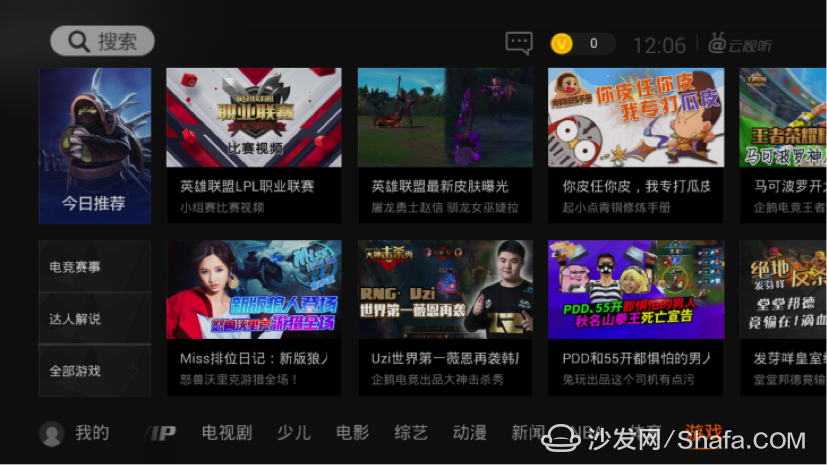Select the 达人解说 category
Image resolution: width=827 pixels, height=465 pixels.
(94, 319)
